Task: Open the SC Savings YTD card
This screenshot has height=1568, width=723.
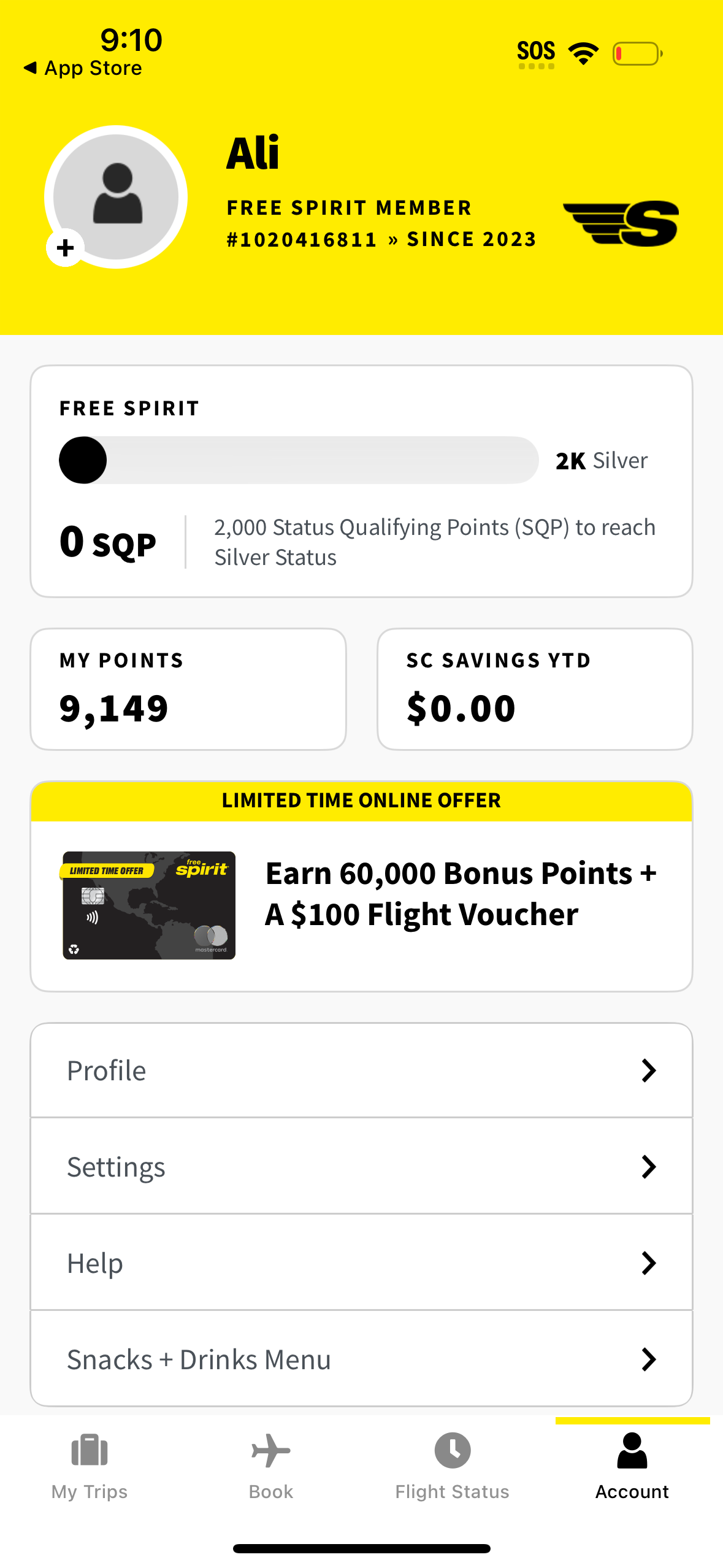Action: click(535, 689)
